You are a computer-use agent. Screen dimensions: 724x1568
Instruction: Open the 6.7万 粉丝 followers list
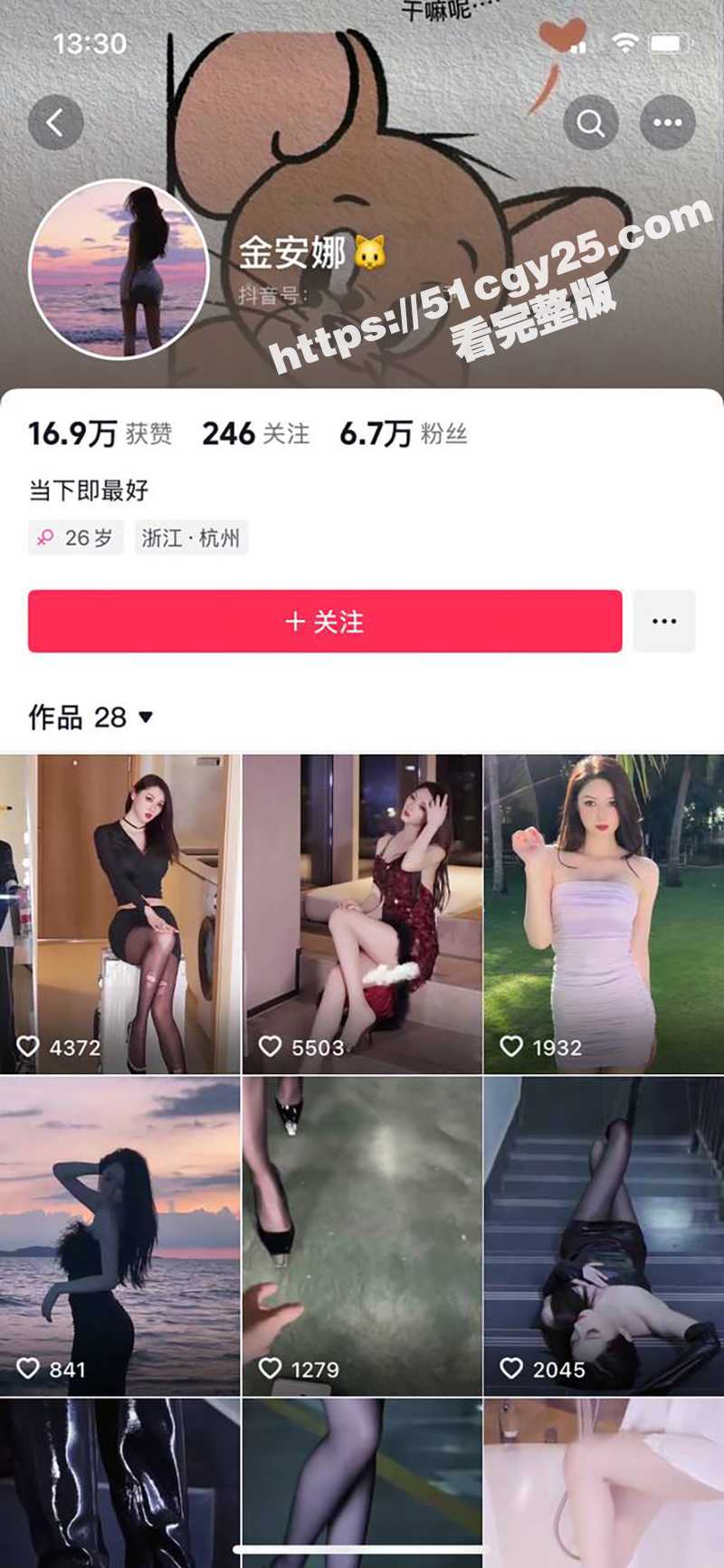(x=403, y=434)
